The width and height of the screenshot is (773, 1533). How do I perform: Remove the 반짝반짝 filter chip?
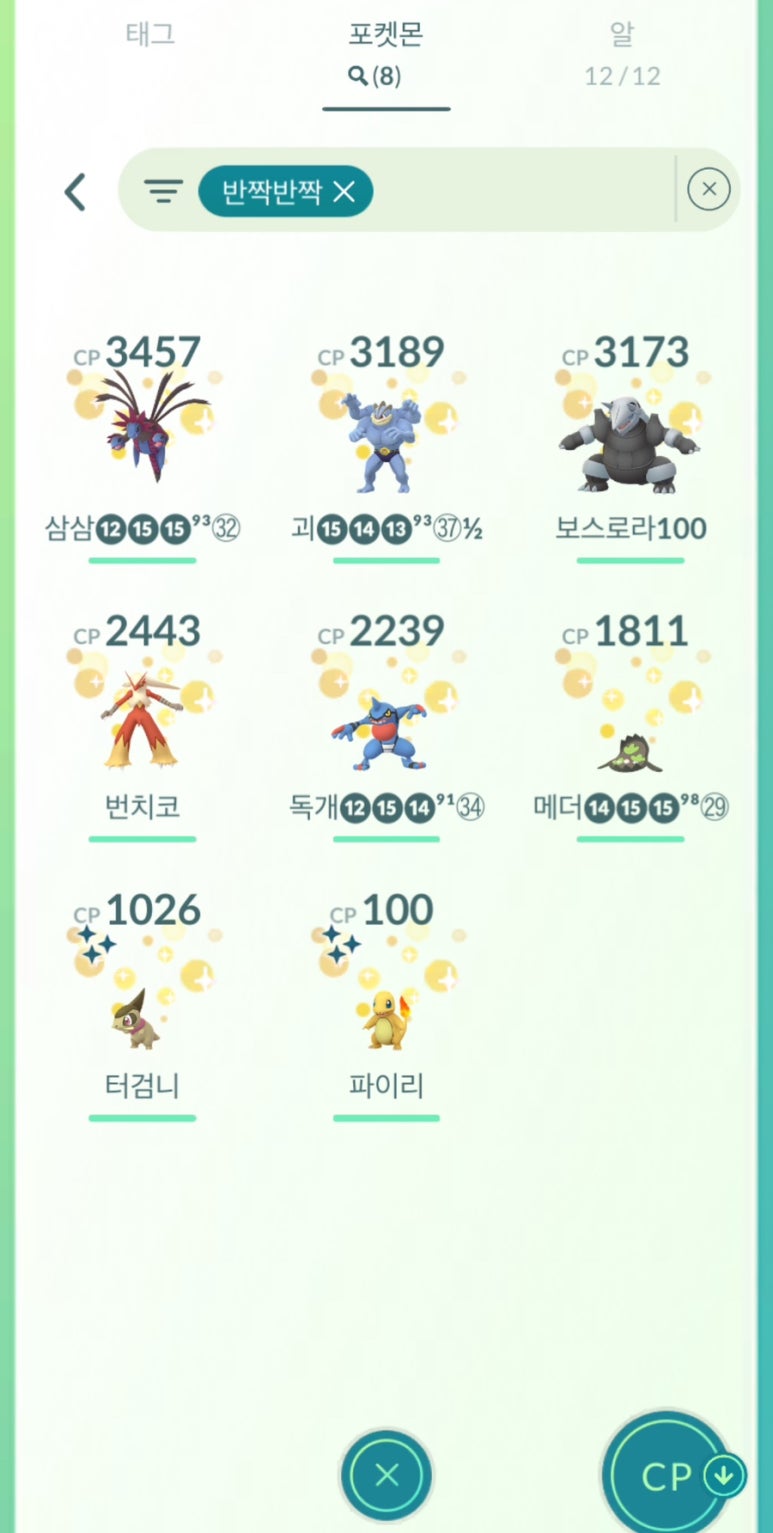pyautogui.click(x=344, y=192)
